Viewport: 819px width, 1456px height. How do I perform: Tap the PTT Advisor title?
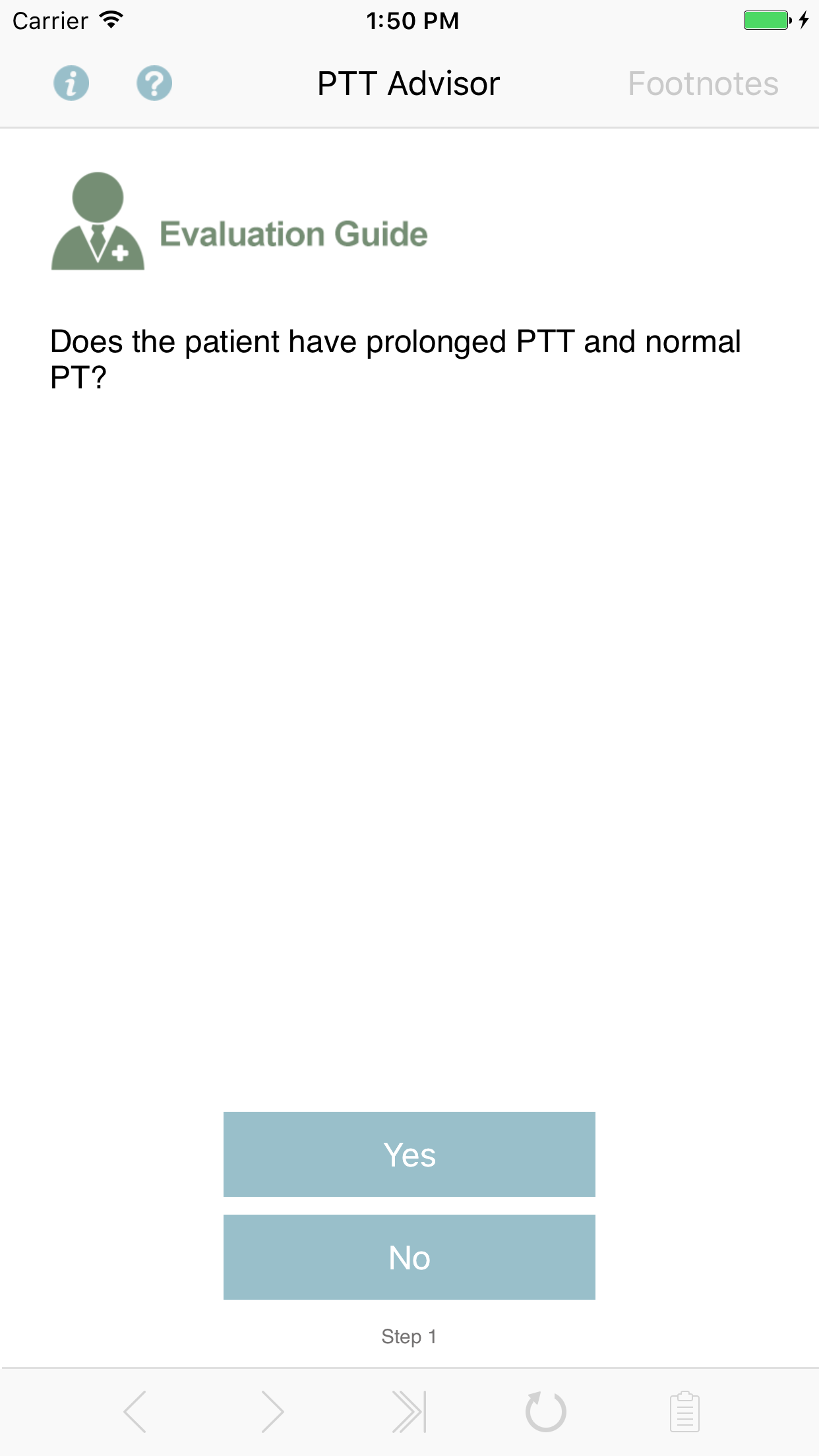(409, 82)
